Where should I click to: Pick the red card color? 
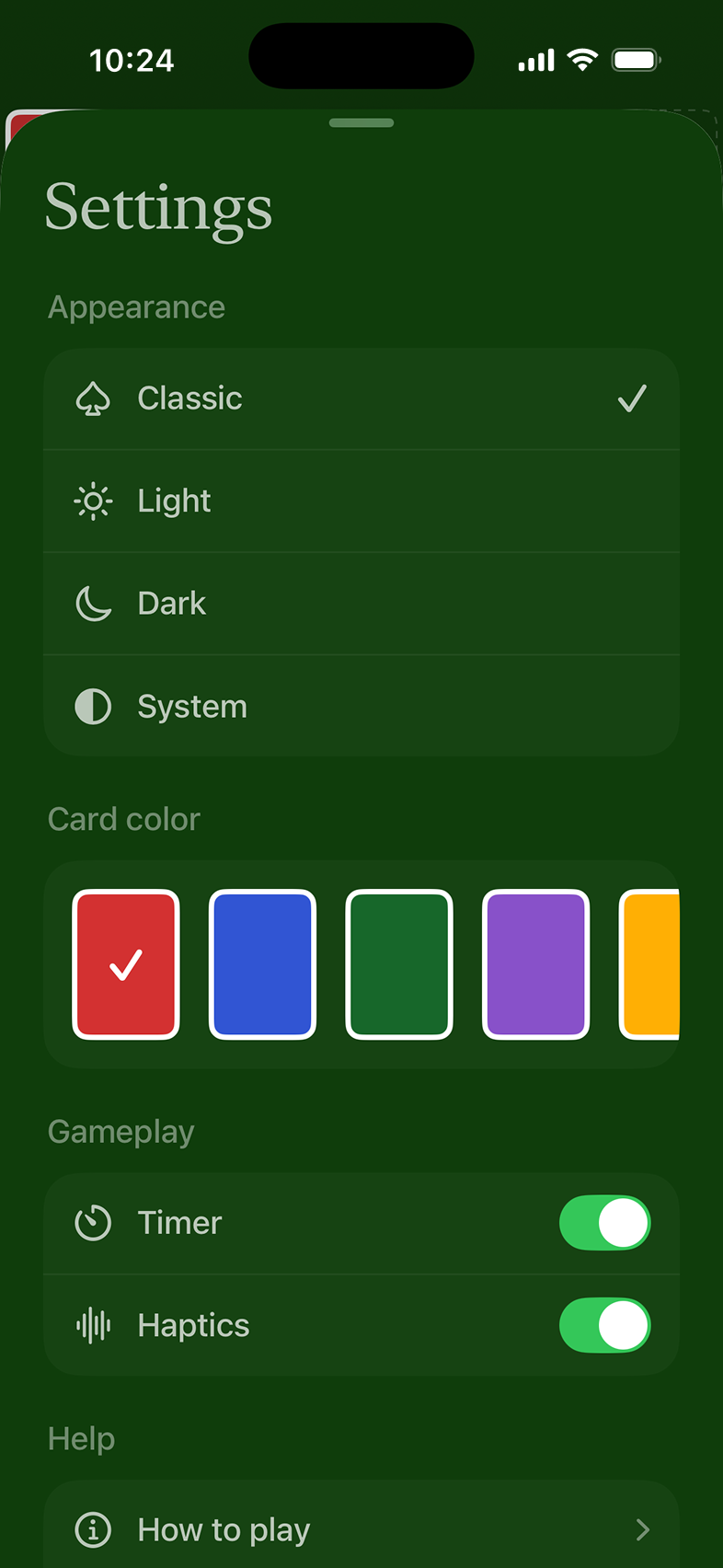click(126, 964)
